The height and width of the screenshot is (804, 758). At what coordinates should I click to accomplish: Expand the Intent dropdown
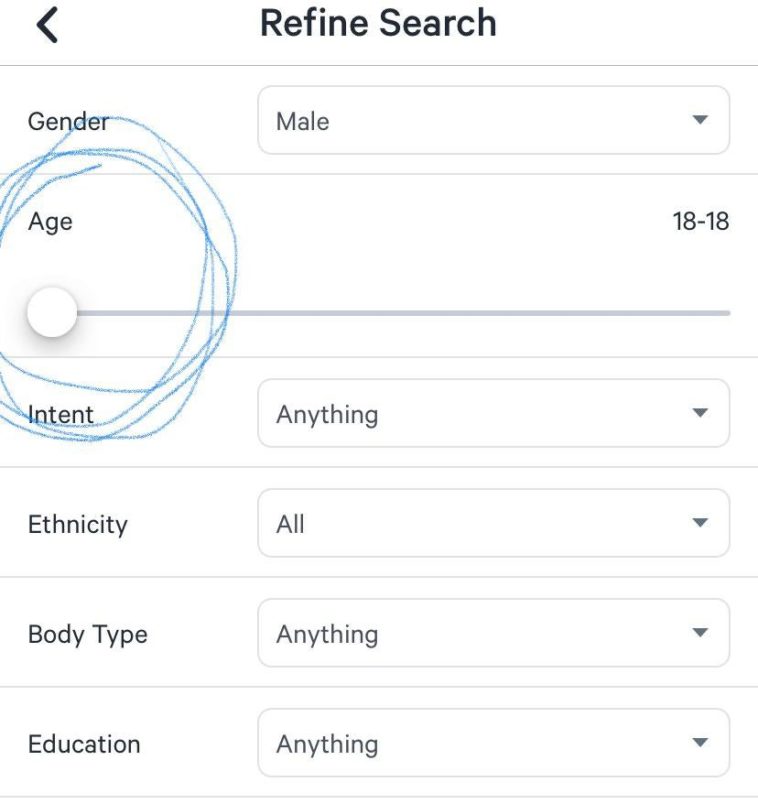(493, 413)
